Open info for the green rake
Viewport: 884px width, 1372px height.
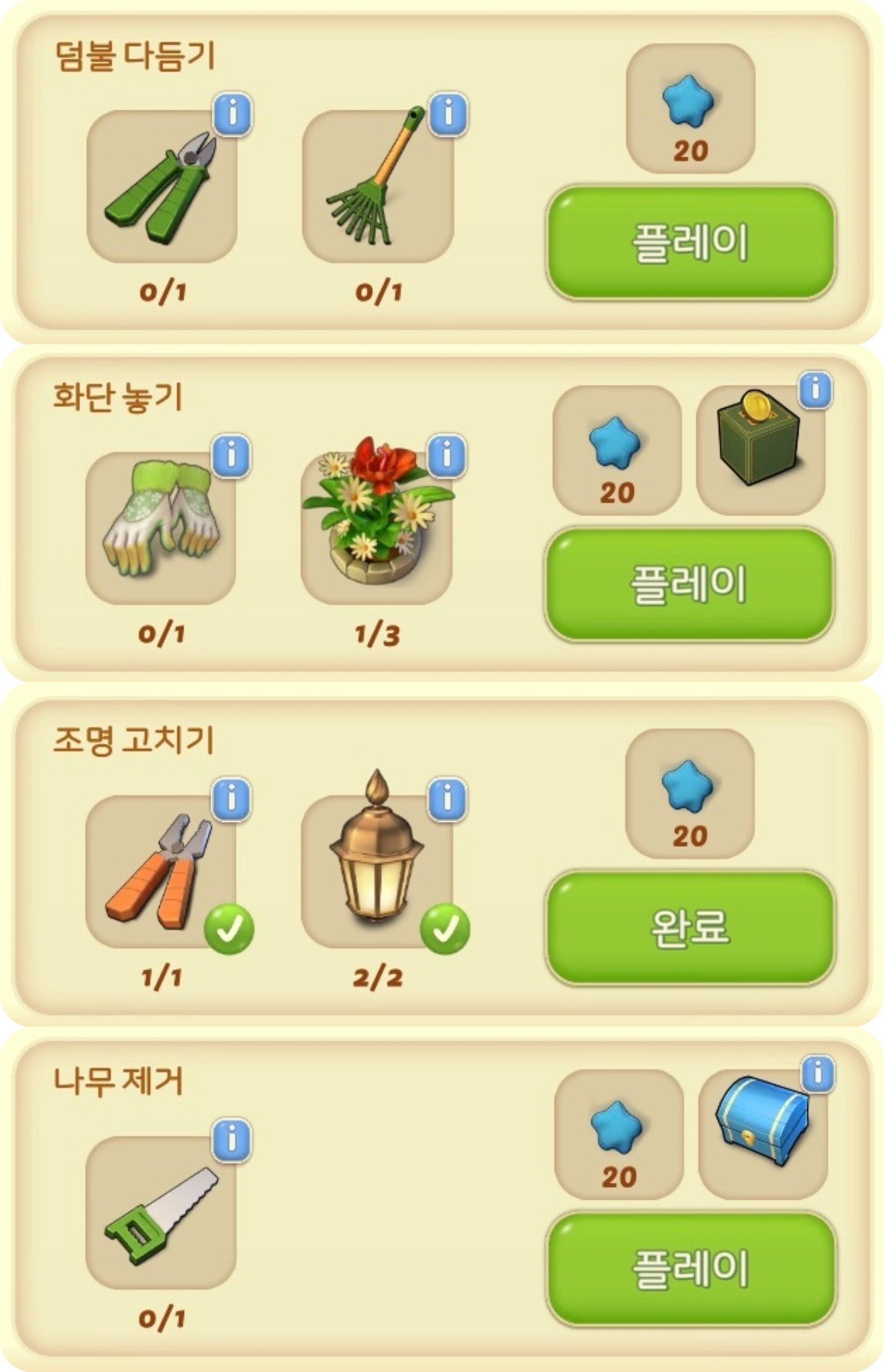[448, 114]
